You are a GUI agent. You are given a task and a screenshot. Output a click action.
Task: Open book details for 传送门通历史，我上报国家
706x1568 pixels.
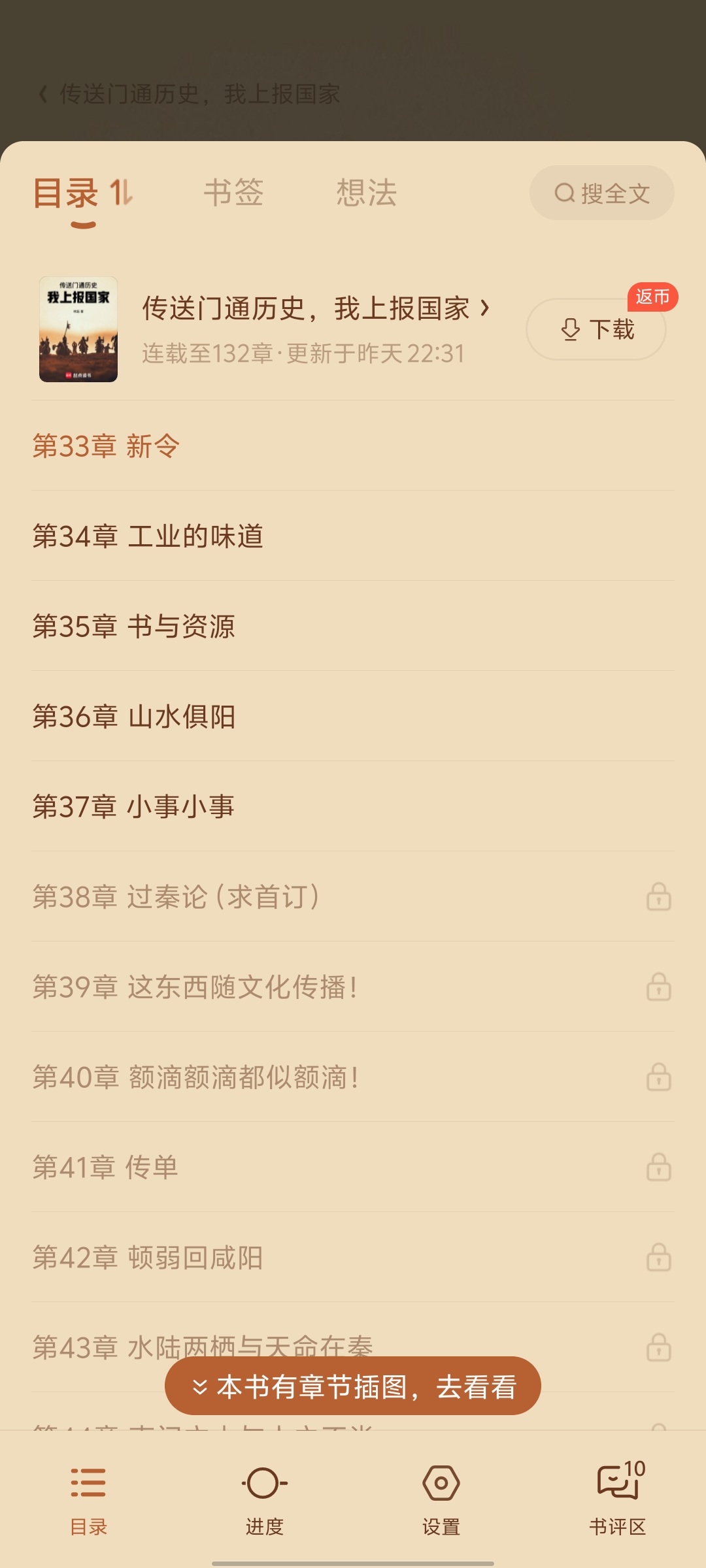(315, 308)
